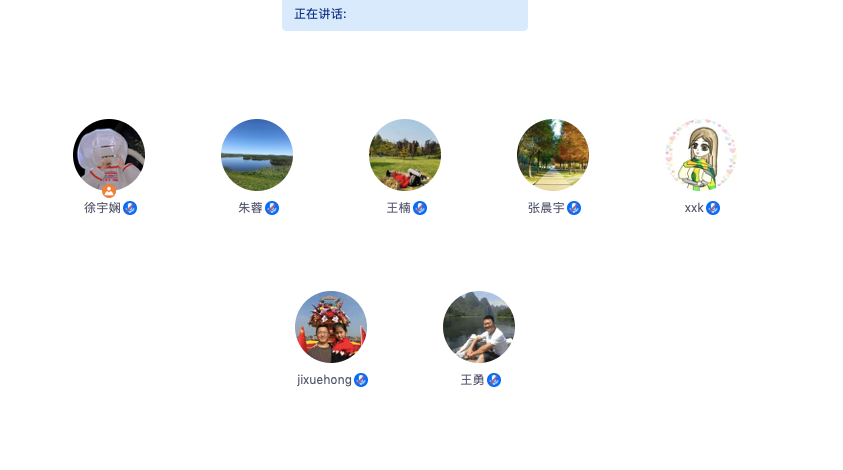Open participant xxk's tile
Image resolution: width=843 pixels, height=470 pixels.
701,155
